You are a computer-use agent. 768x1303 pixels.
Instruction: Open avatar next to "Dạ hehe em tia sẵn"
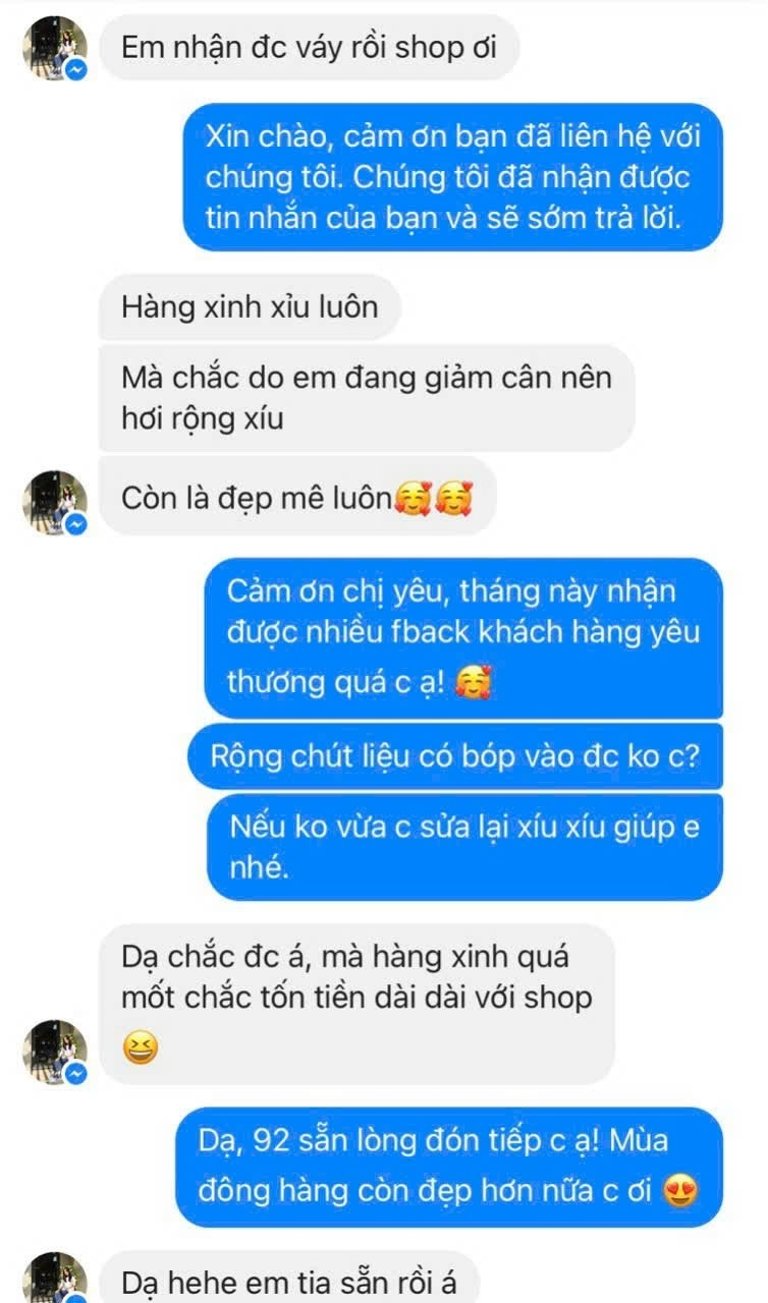[x=54, y=1280]
